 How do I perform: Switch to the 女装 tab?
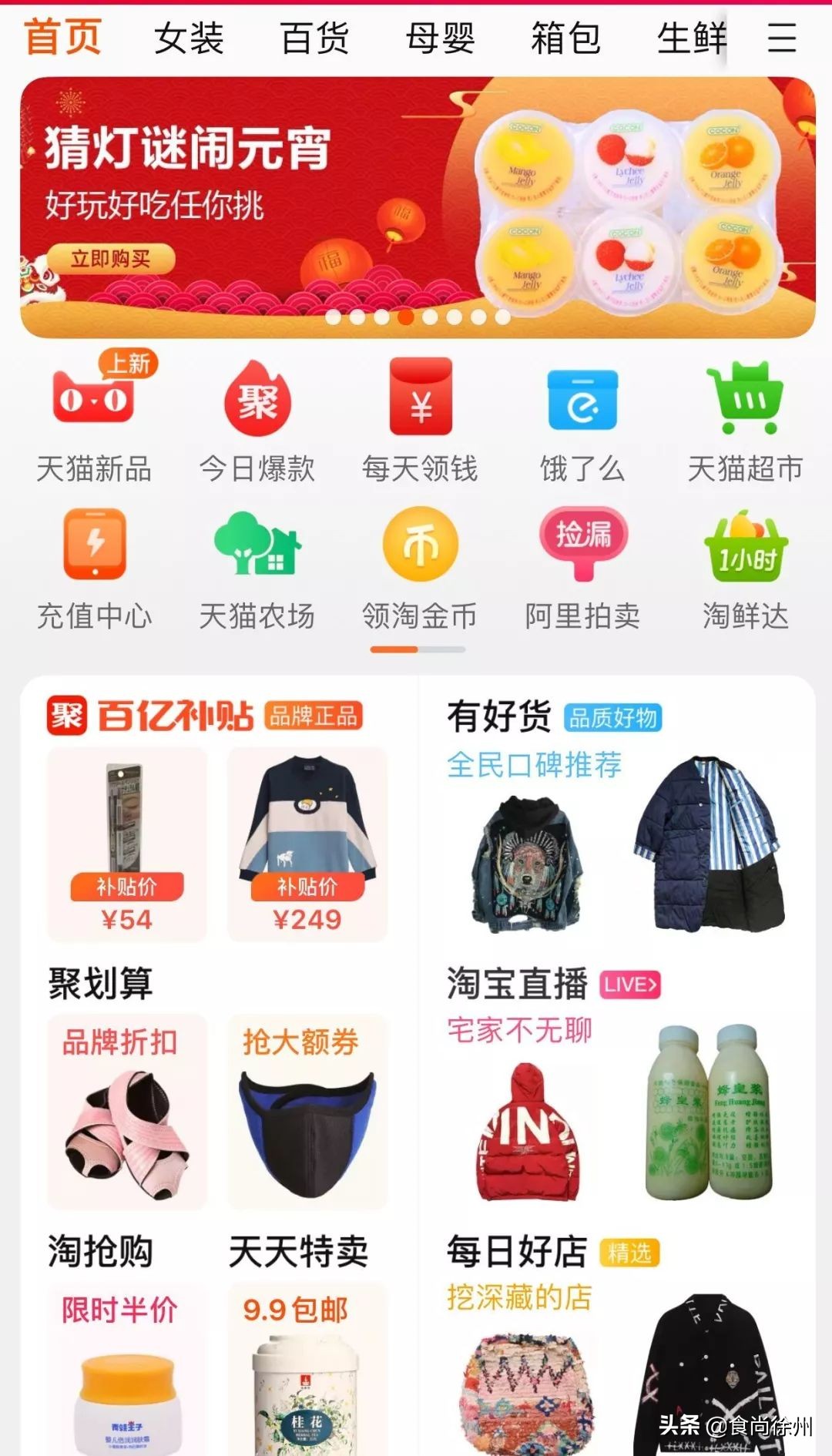coord(190,37)
